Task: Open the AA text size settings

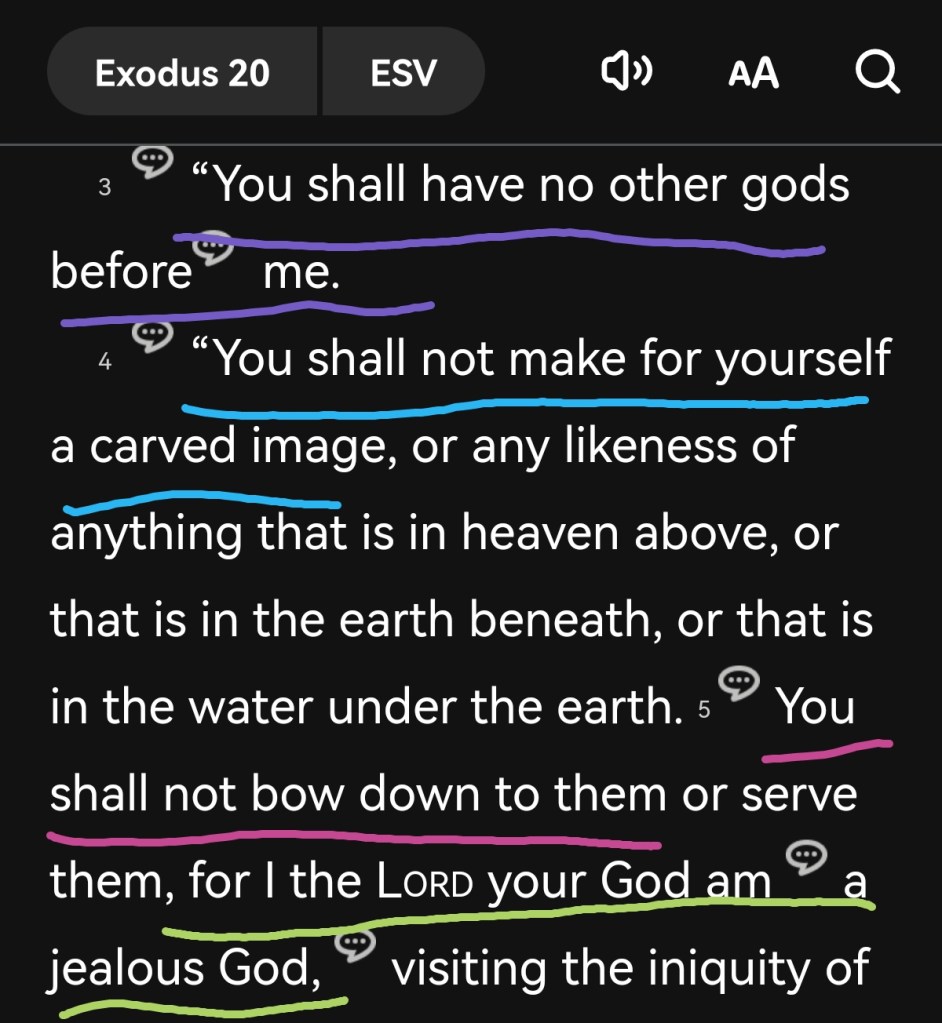Action: point(753,73)
